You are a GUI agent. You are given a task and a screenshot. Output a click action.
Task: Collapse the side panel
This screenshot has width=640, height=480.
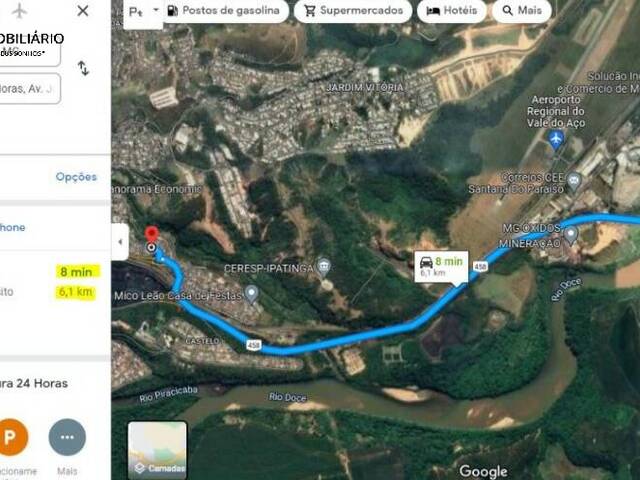coord(121,241)
